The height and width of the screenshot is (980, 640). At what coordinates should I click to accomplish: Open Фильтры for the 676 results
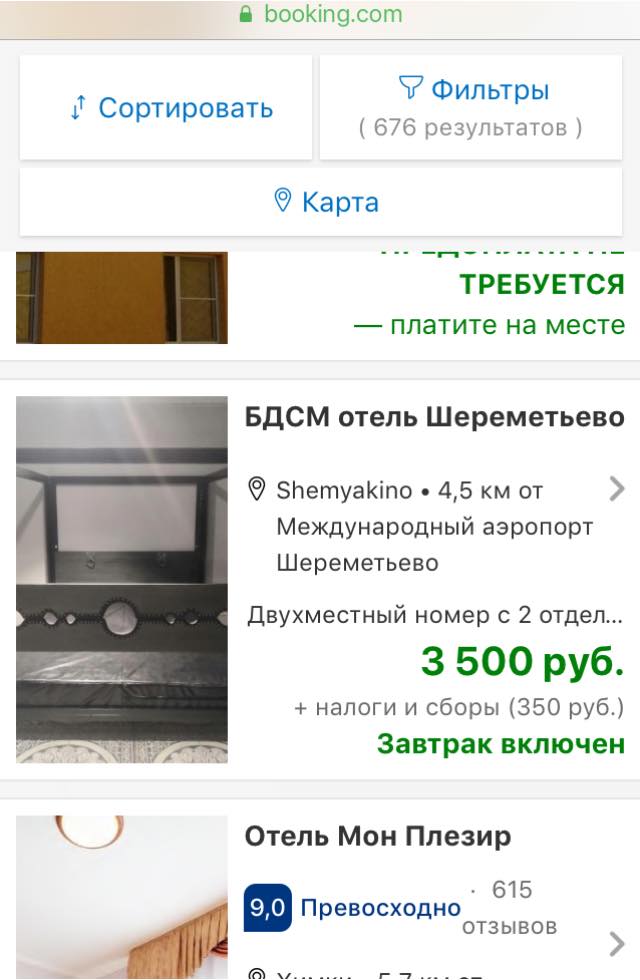(x=471, y=107)
